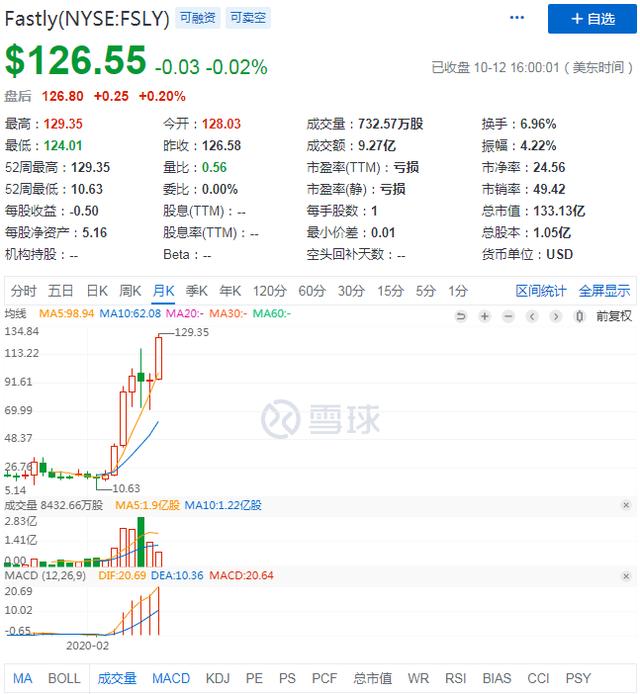Select the 周K chart tab
Screen dimensions: 640x694
(130, 291)
